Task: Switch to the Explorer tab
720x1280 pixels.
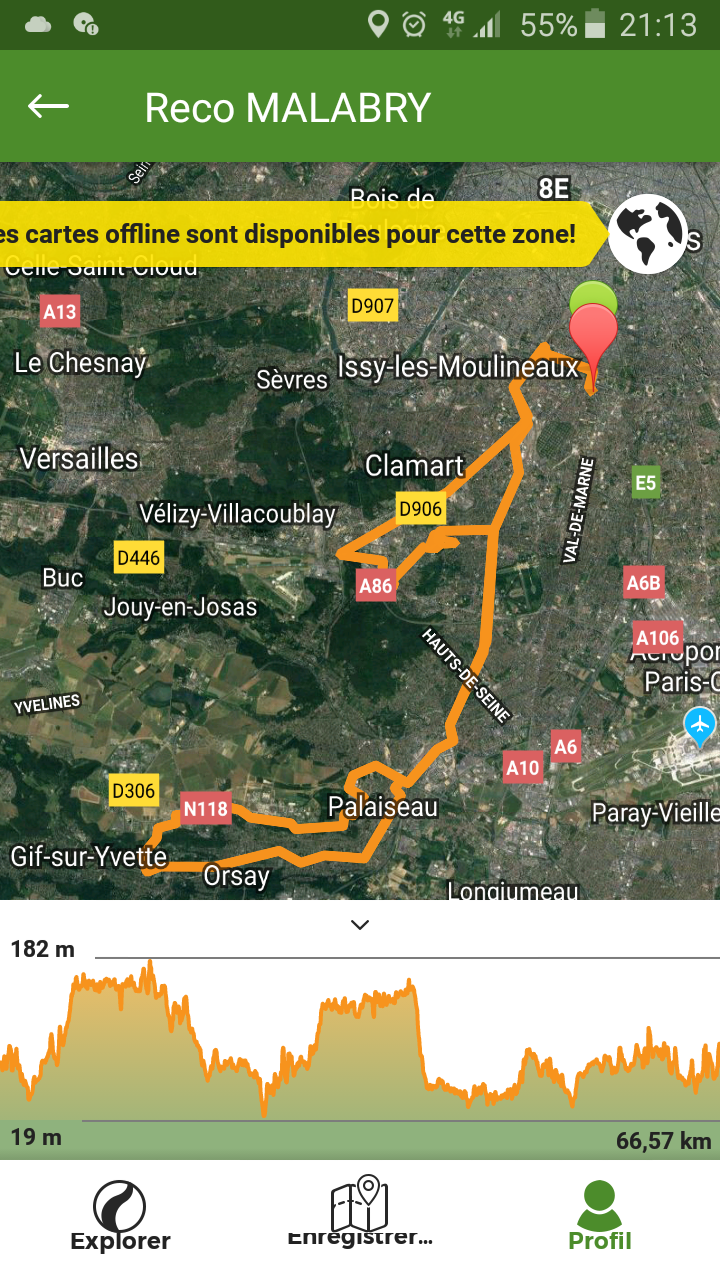Action: 120,1216
